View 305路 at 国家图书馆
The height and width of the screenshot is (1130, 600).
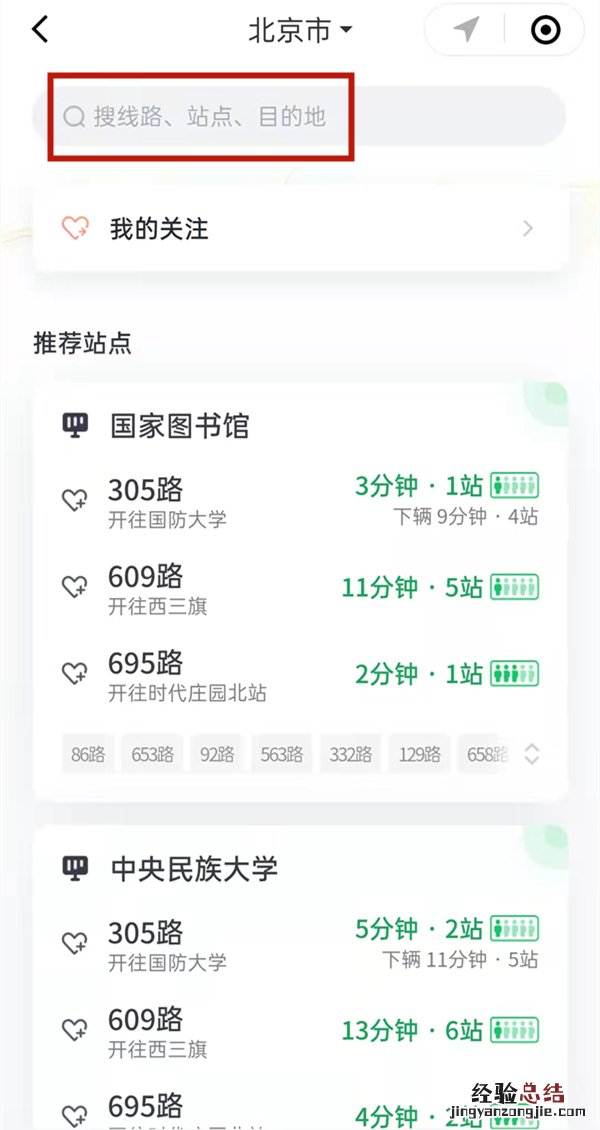click(146, 489)
